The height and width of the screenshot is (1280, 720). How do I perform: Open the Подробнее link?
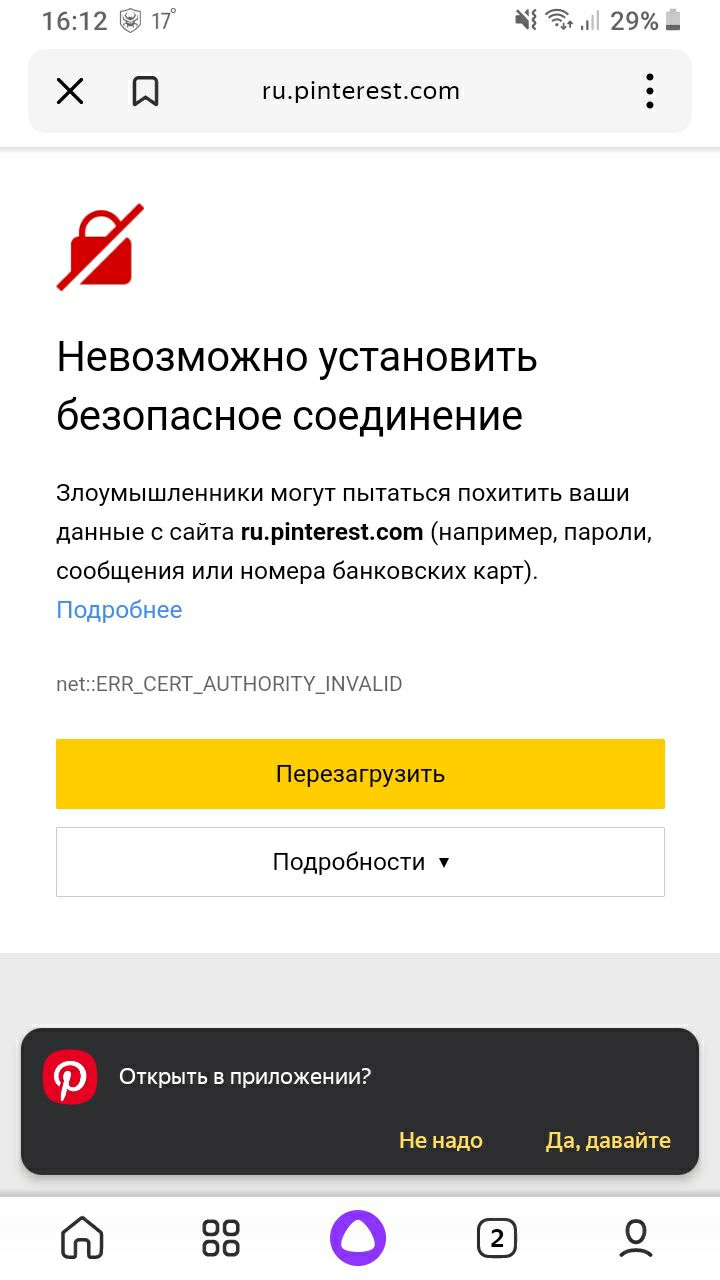click(x=119, y=610)
